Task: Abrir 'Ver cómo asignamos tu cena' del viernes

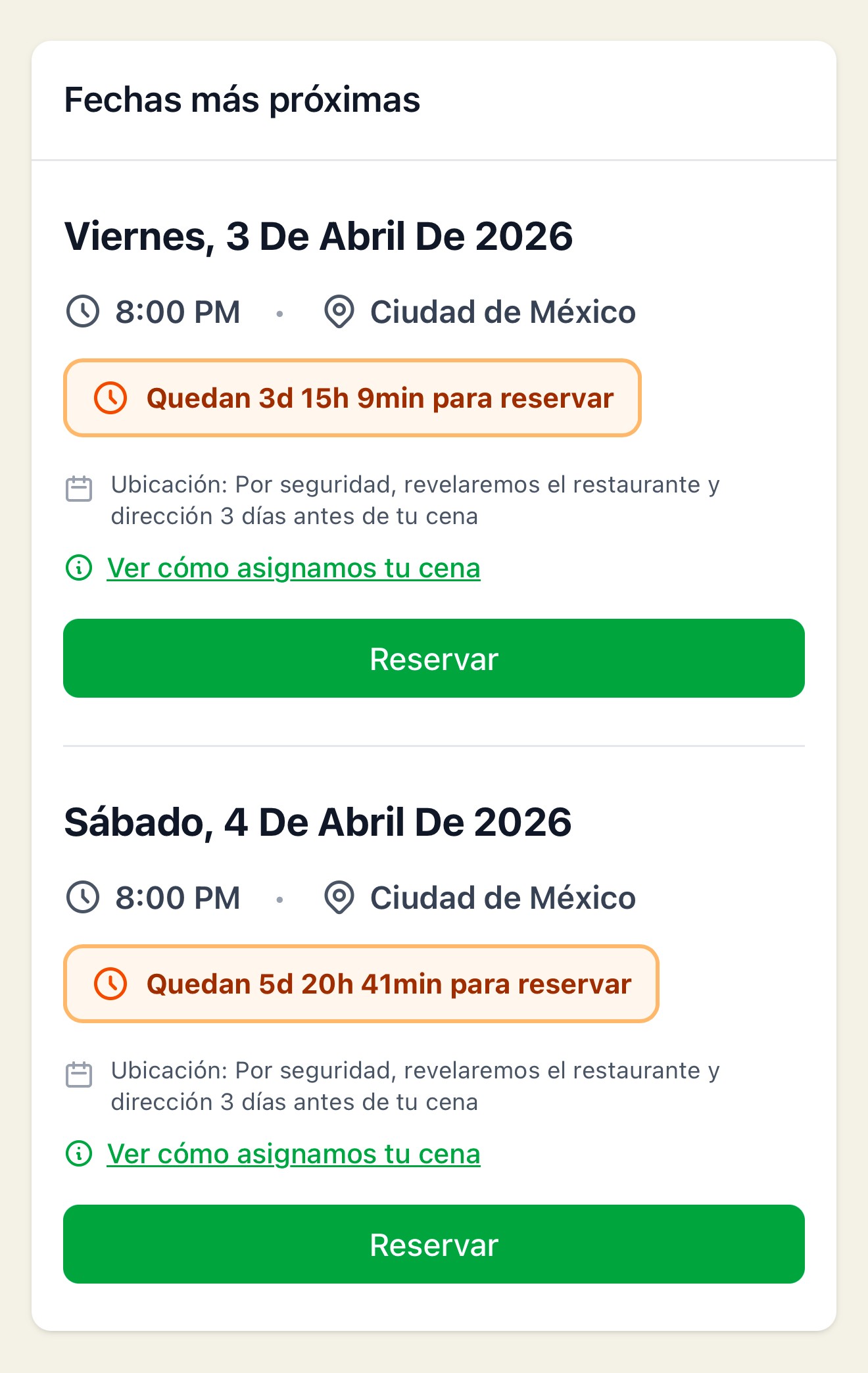Action: [293, 568]
